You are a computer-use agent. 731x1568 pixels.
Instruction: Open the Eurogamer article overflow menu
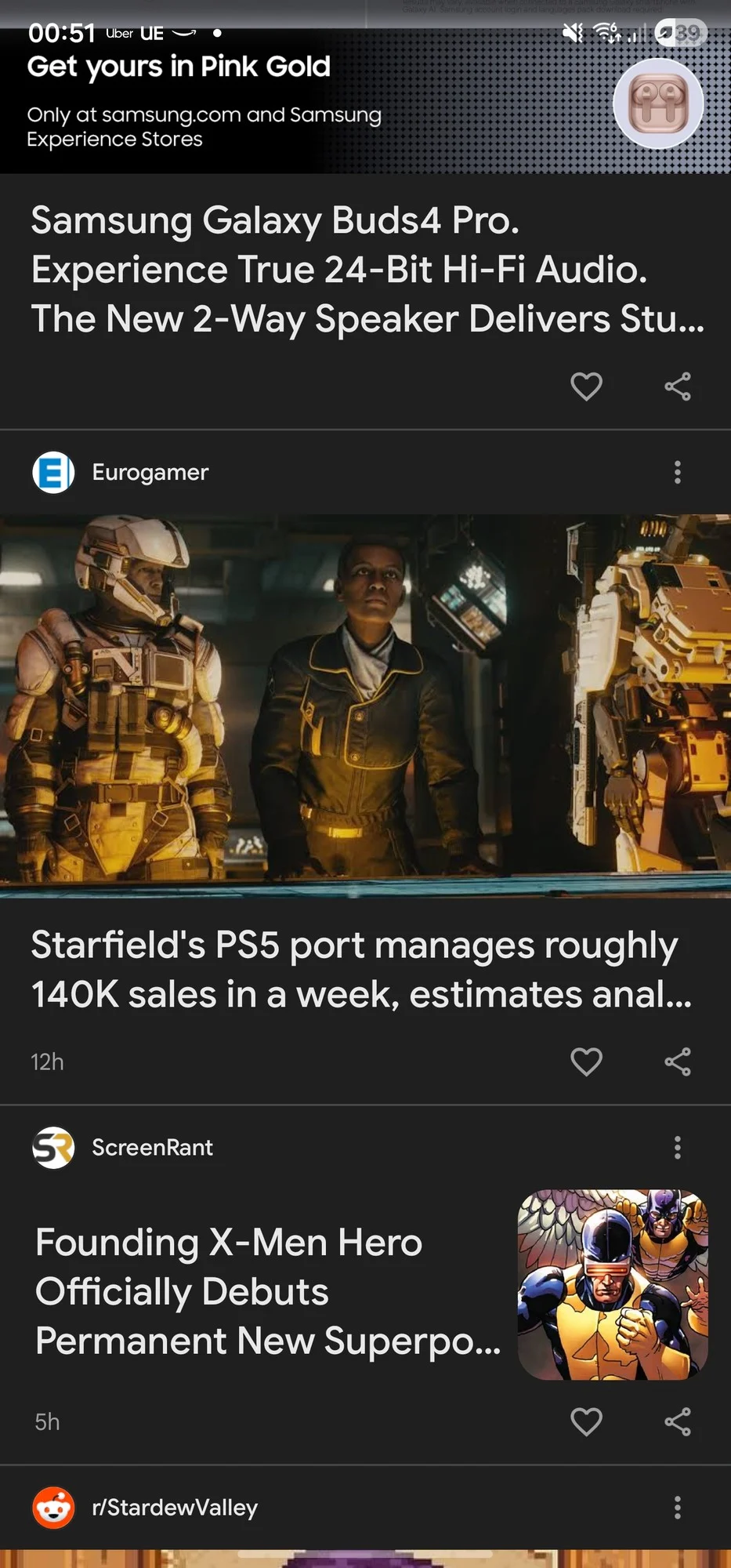(x=677, y=472)
